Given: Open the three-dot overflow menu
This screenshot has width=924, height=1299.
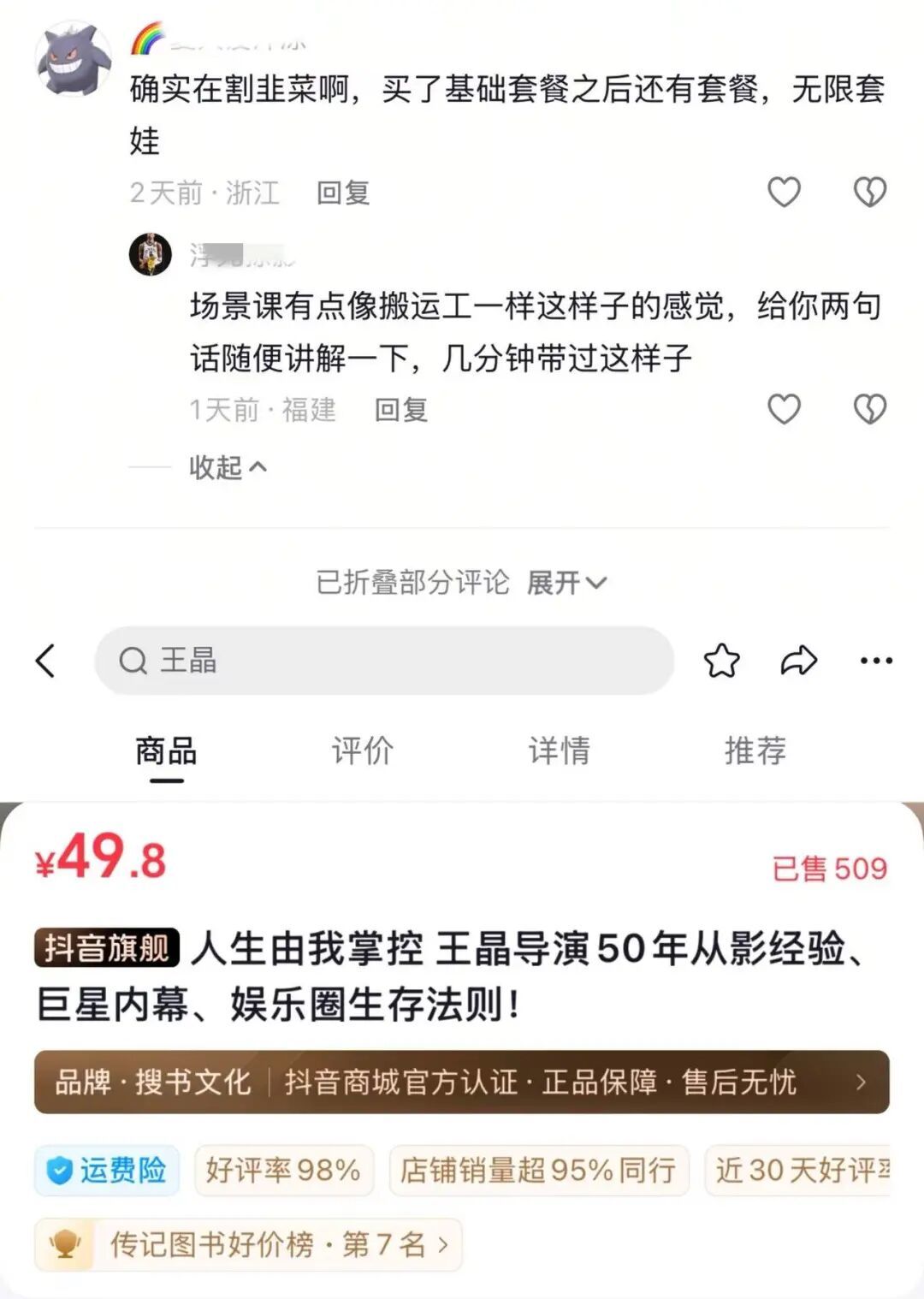Looking at the screenshot, I should point(876,661).
